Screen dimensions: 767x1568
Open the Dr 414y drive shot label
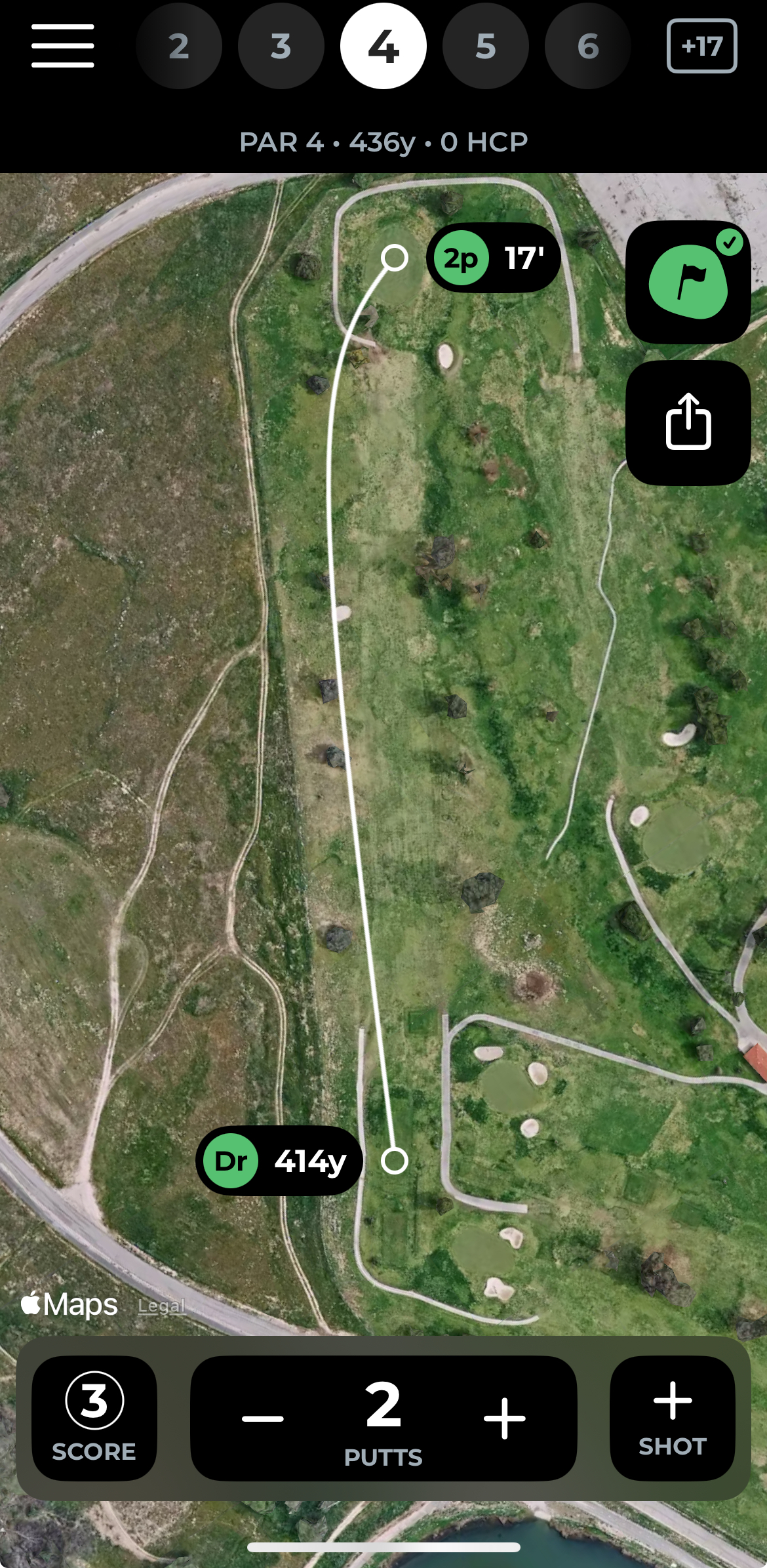click(x=279, y=1160)
